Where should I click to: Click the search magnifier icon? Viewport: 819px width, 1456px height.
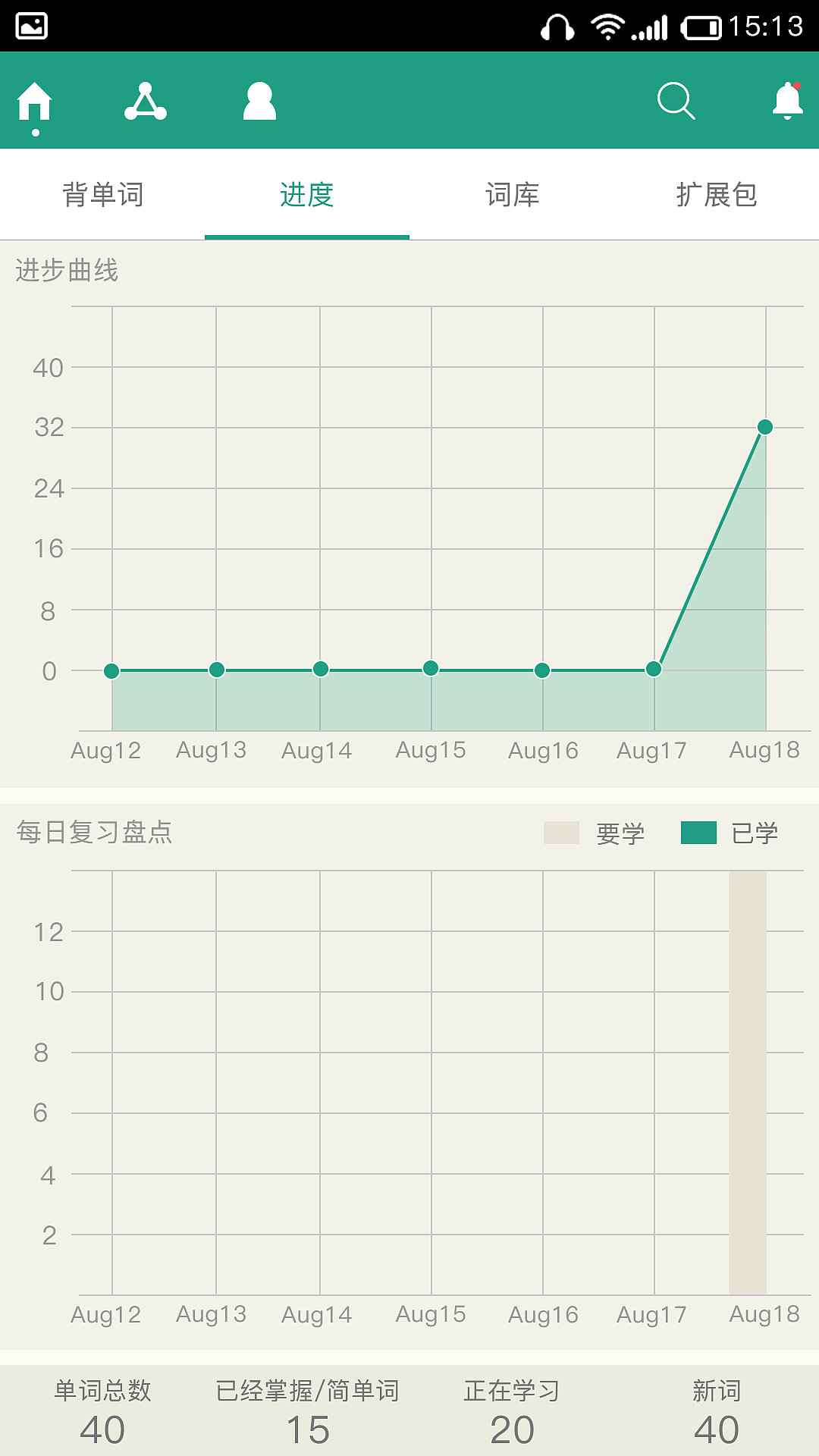click(675, 101)
